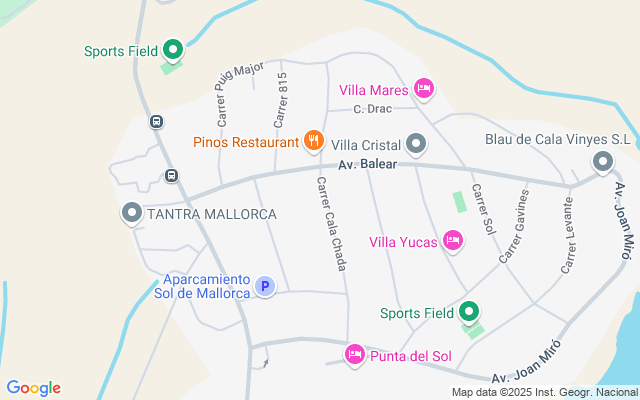Open the Sports Field marker near Av. Joan Miró

pos(468,312)
